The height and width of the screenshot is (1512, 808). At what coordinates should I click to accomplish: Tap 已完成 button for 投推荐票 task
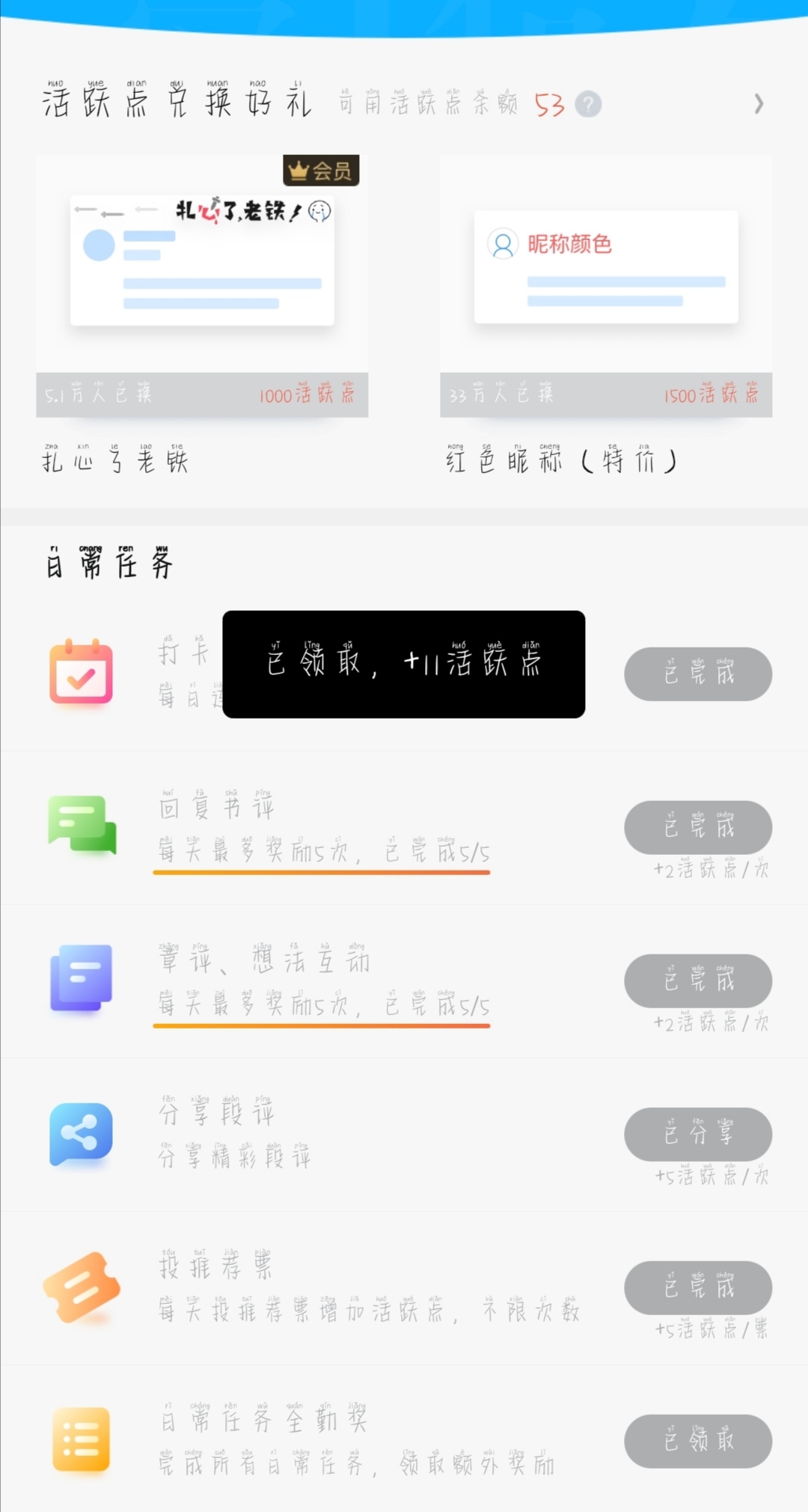698,1287
